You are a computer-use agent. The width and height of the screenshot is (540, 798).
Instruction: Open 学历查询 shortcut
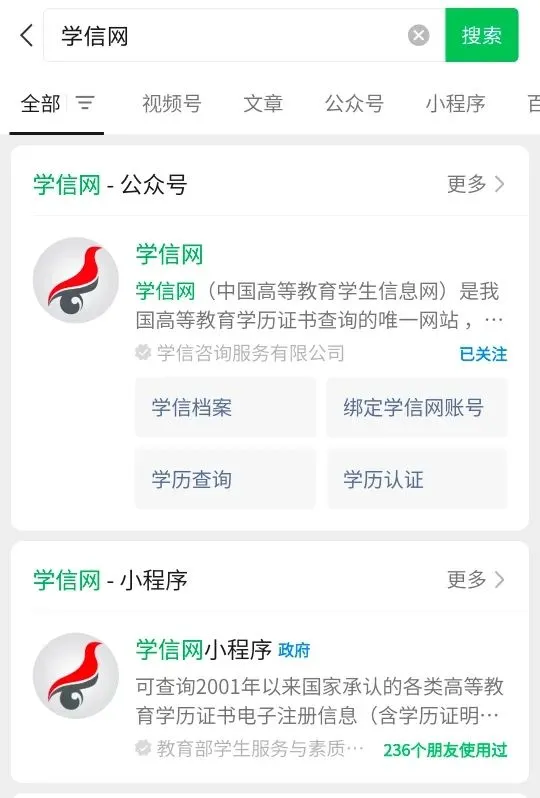point(225,479)
